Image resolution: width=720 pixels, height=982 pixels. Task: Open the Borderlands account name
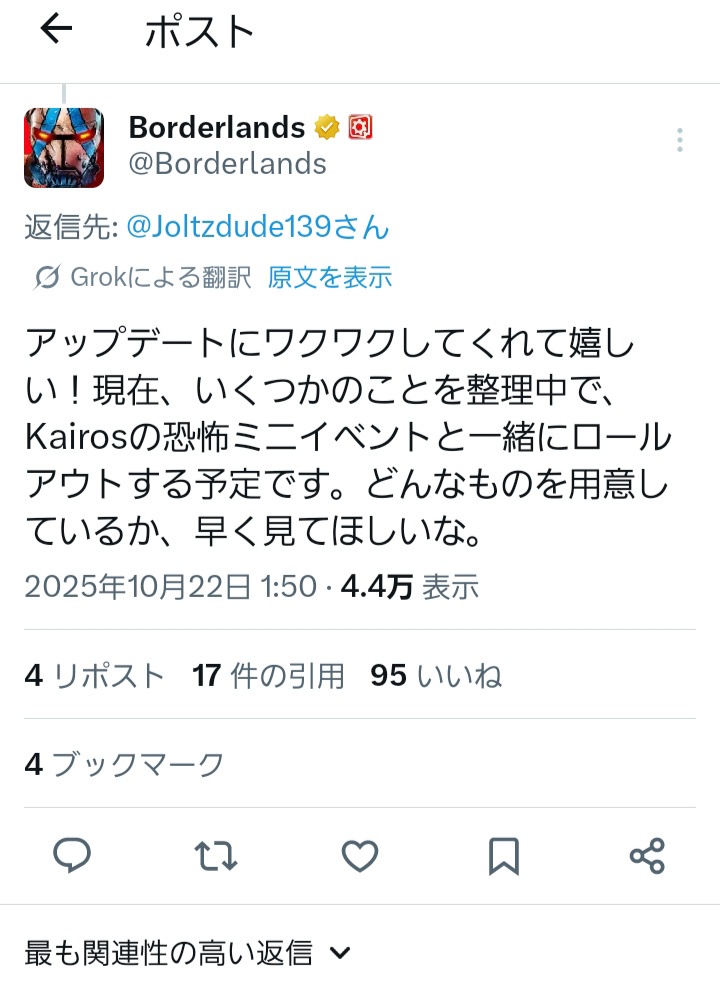217,127
